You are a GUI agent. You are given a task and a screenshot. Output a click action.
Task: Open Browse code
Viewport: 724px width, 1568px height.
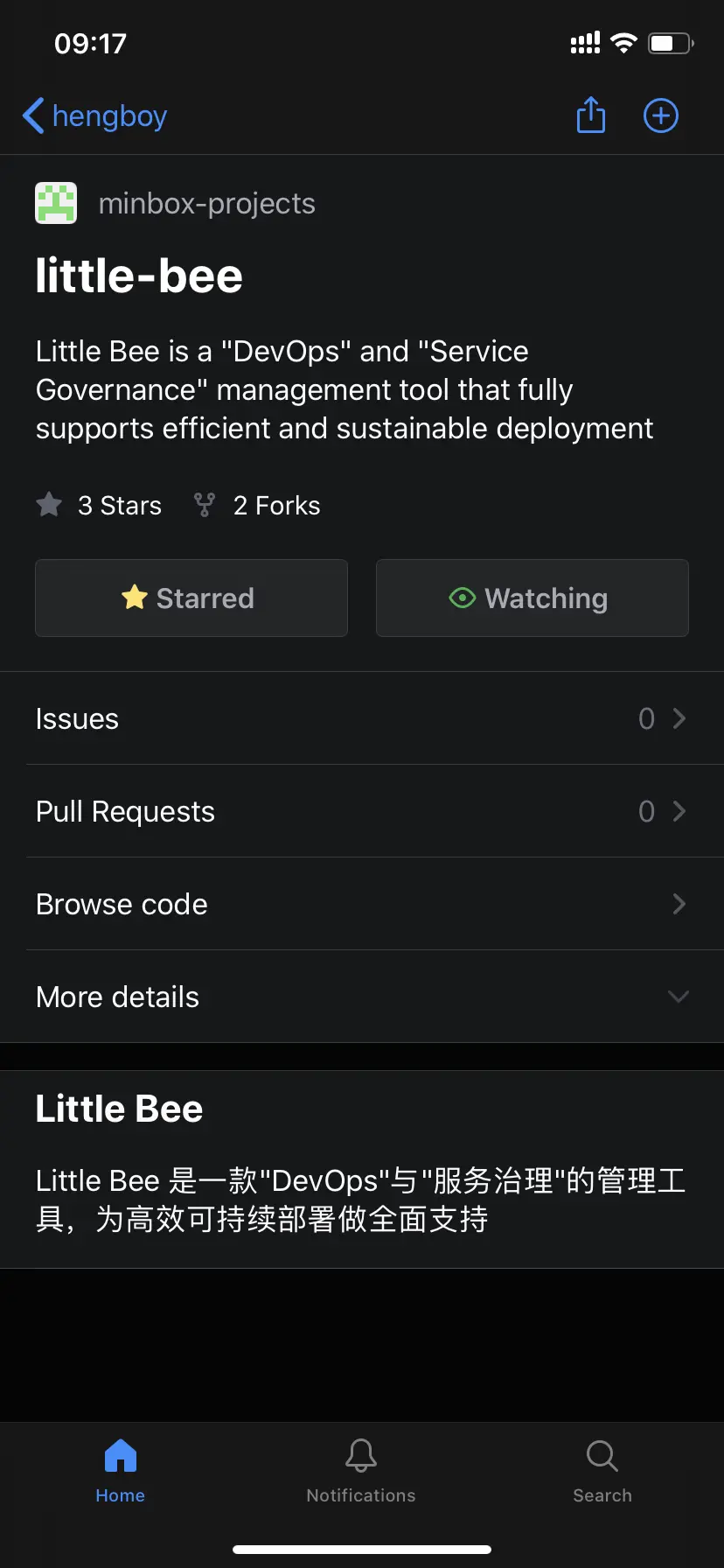tap(362, 904)
